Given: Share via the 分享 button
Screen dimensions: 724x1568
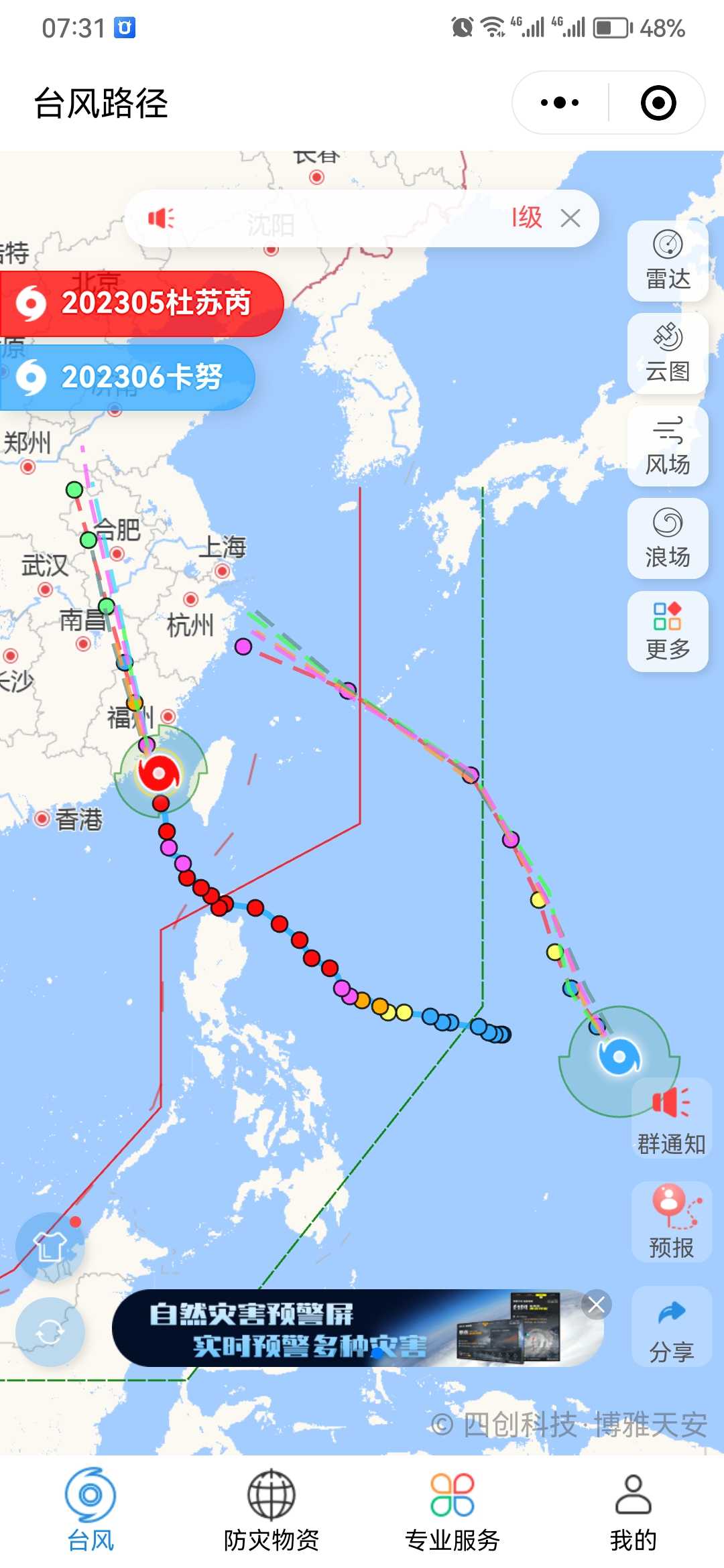Looking at the screenshot, I should [671, 1326].
